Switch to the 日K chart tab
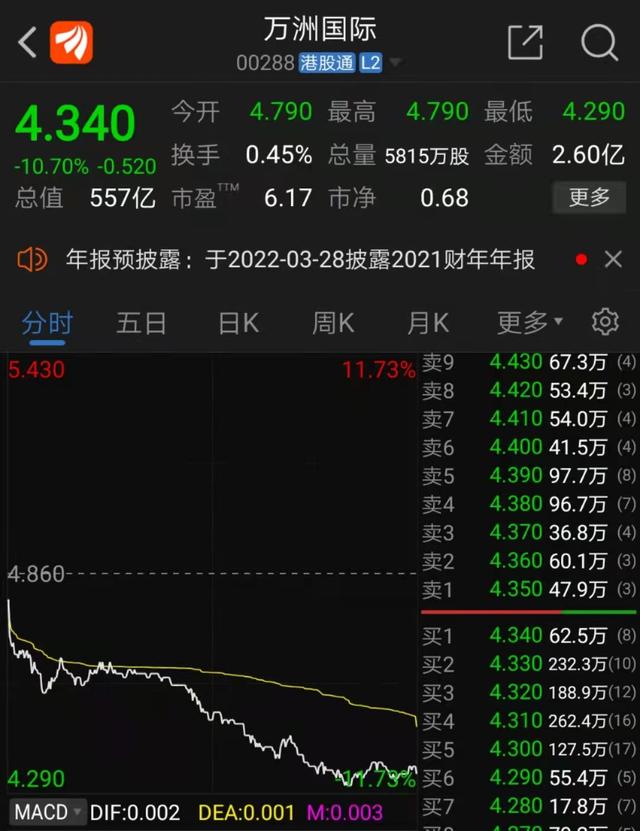This screenshot has height=831, width=640. pos(238,322)
